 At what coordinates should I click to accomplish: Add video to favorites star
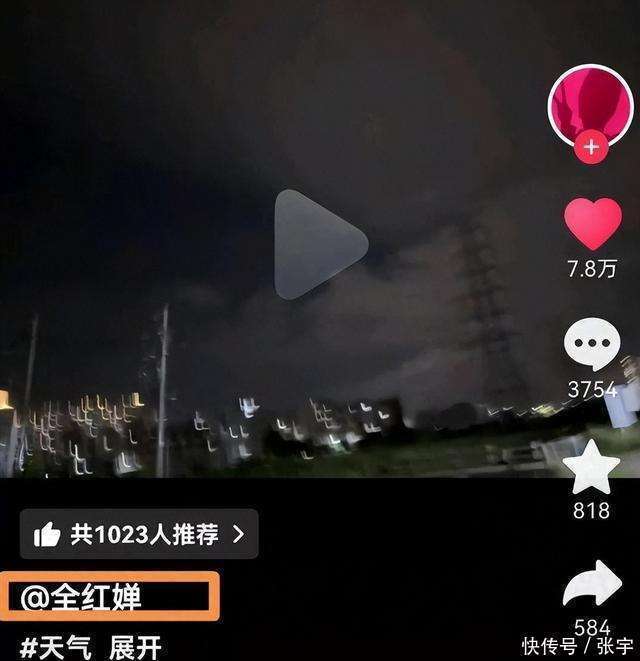592,467
